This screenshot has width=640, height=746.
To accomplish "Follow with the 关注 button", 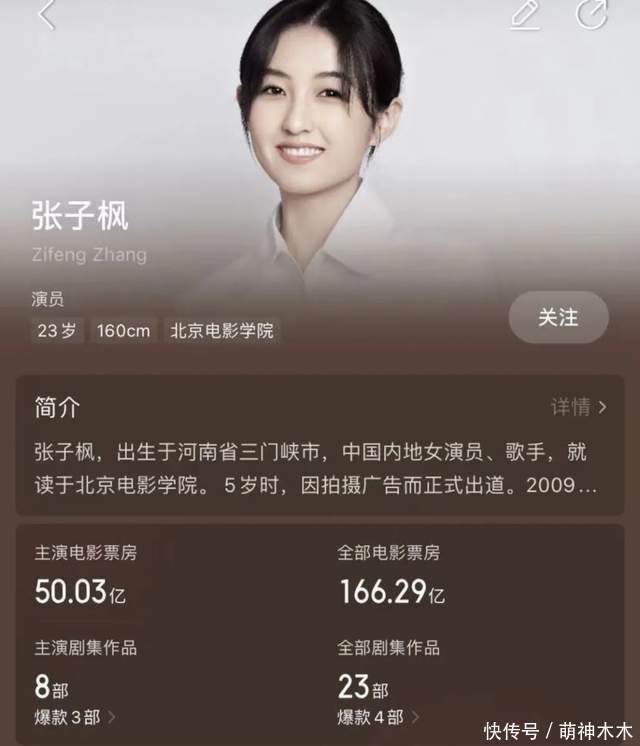I will [x=558, y=317].
